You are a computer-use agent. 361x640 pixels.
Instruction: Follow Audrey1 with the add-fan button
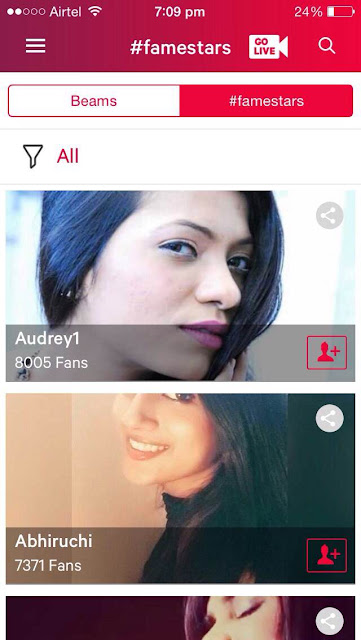tap(327, 353)
